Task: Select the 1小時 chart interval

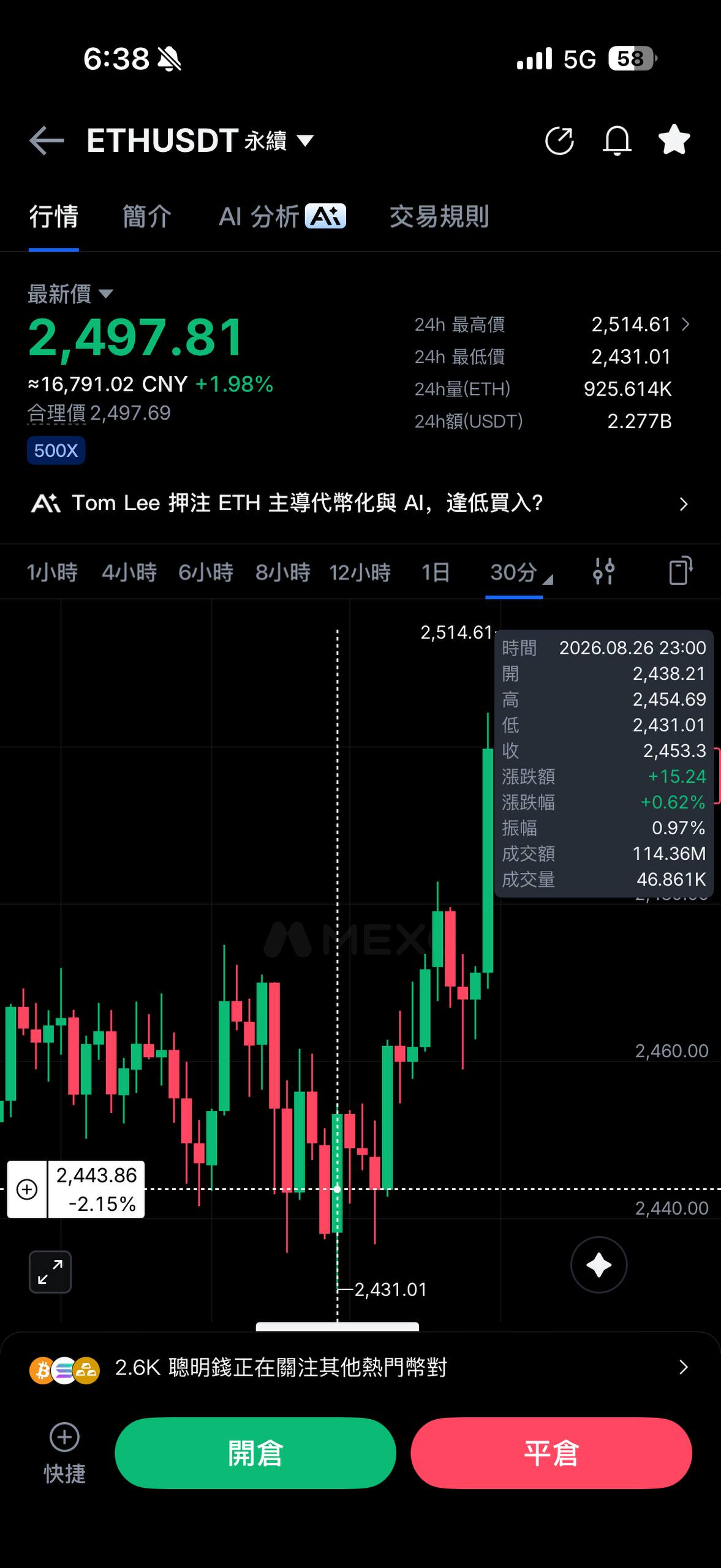Action: 53,573
